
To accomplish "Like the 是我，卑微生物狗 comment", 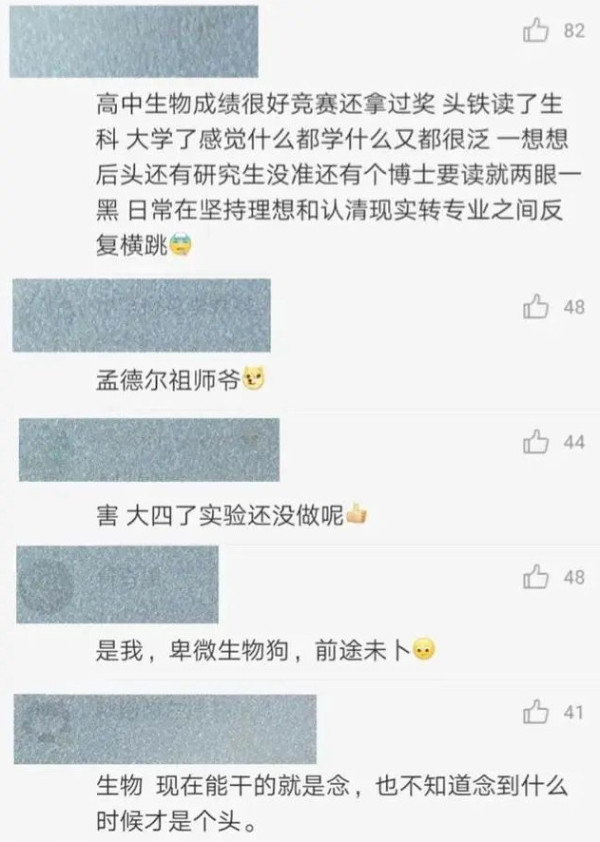I will tap(536, 576).
